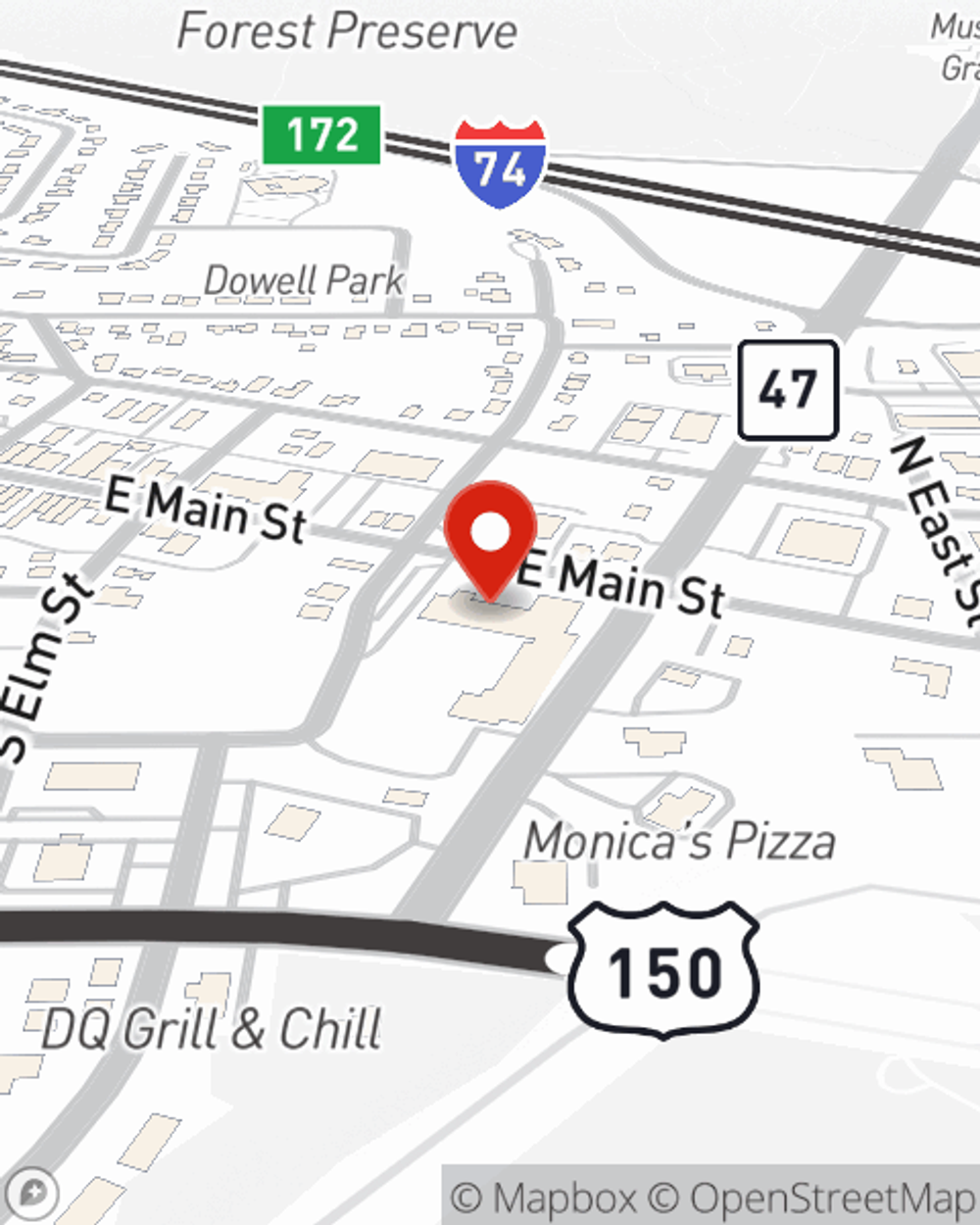Tap the Mapbox logo icon in the corner

tap(32, 1194)
